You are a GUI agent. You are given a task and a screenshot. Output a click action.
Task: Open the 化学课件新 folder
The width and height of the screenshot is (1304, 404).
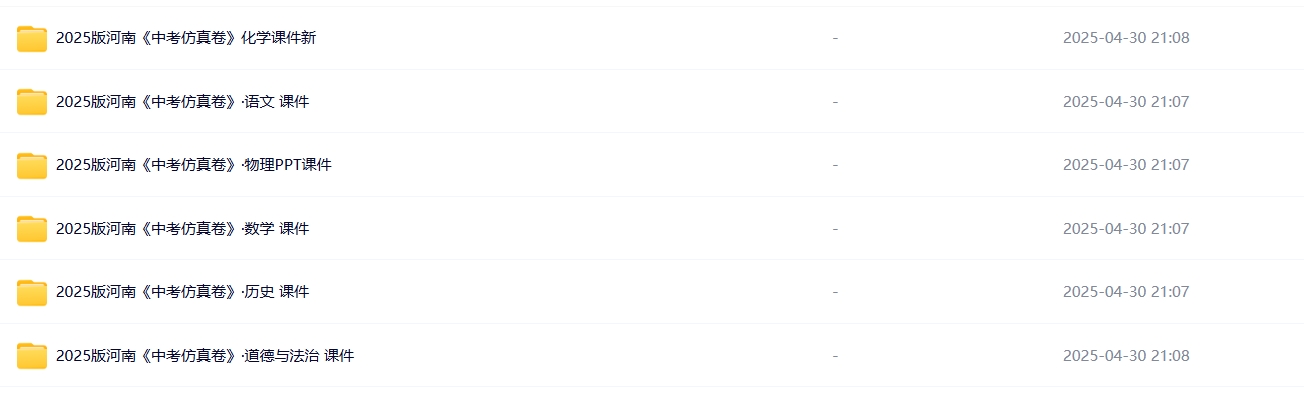(186, 38)
